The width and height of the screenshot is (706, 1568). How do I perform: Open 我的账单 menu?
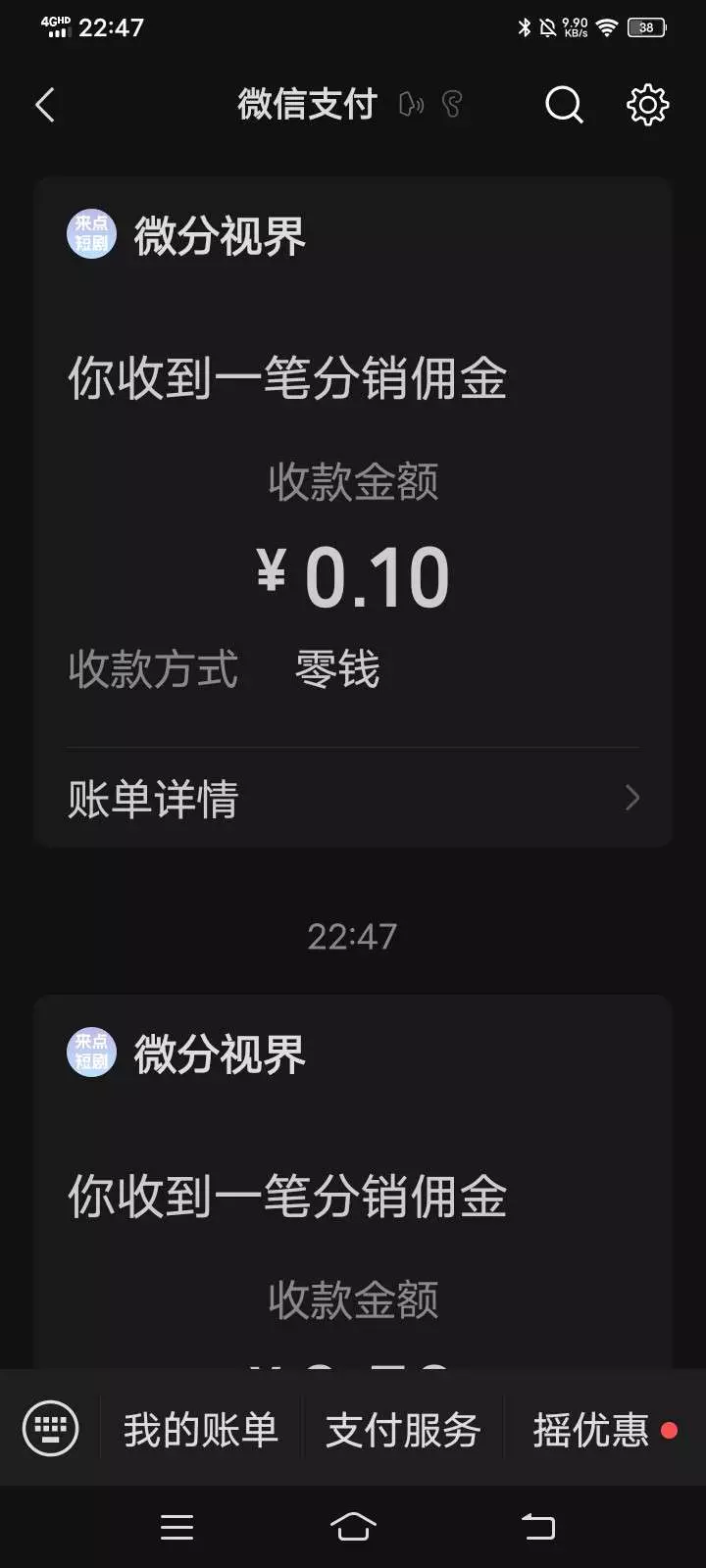pyautogui.click(x=201, y=1431)
